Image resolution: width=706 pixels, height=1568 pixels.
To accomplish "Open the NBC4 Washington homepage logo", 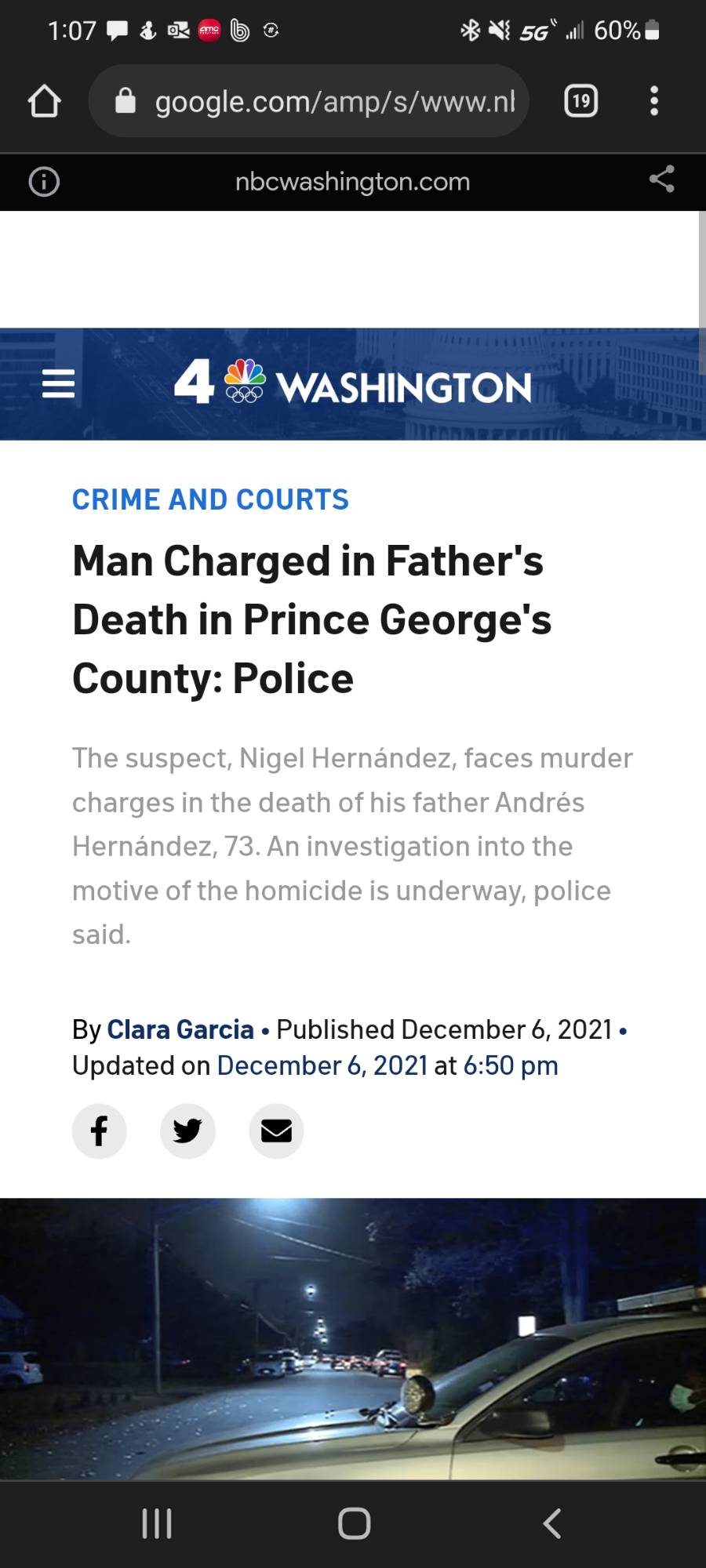I will click(x=353, y=384).
